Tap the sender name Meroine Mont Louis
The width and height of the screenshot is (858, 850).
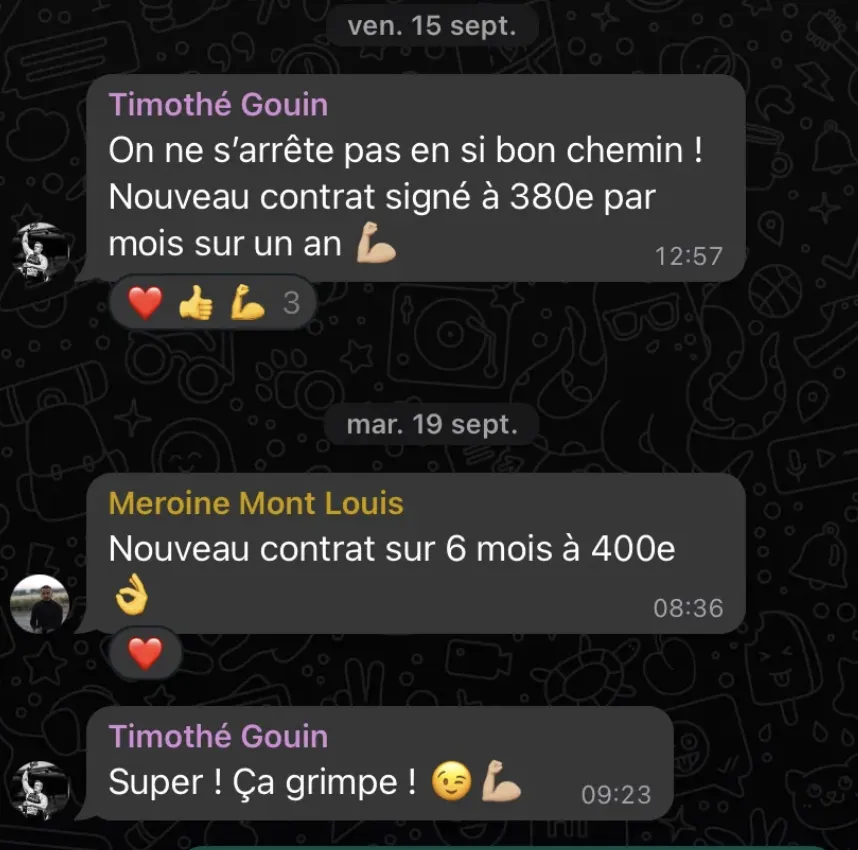[256, 502]
